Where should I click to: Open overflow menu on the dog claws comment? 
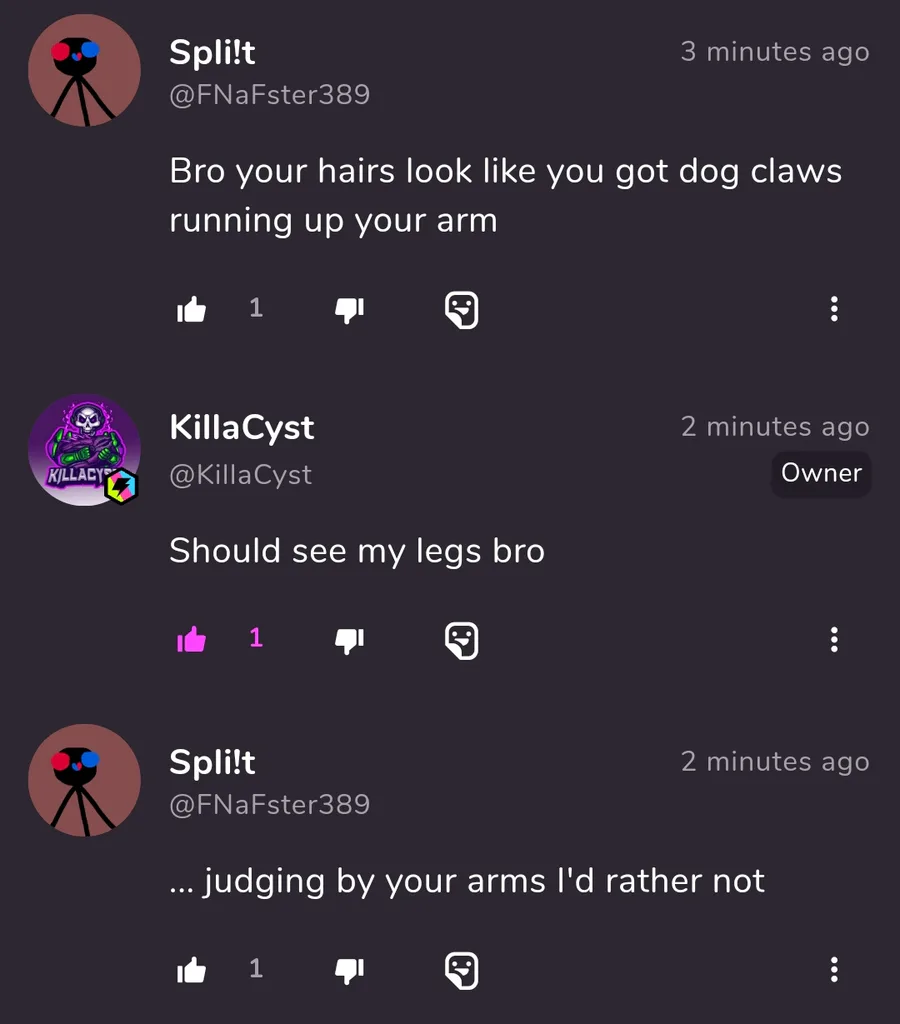point(834,309)
